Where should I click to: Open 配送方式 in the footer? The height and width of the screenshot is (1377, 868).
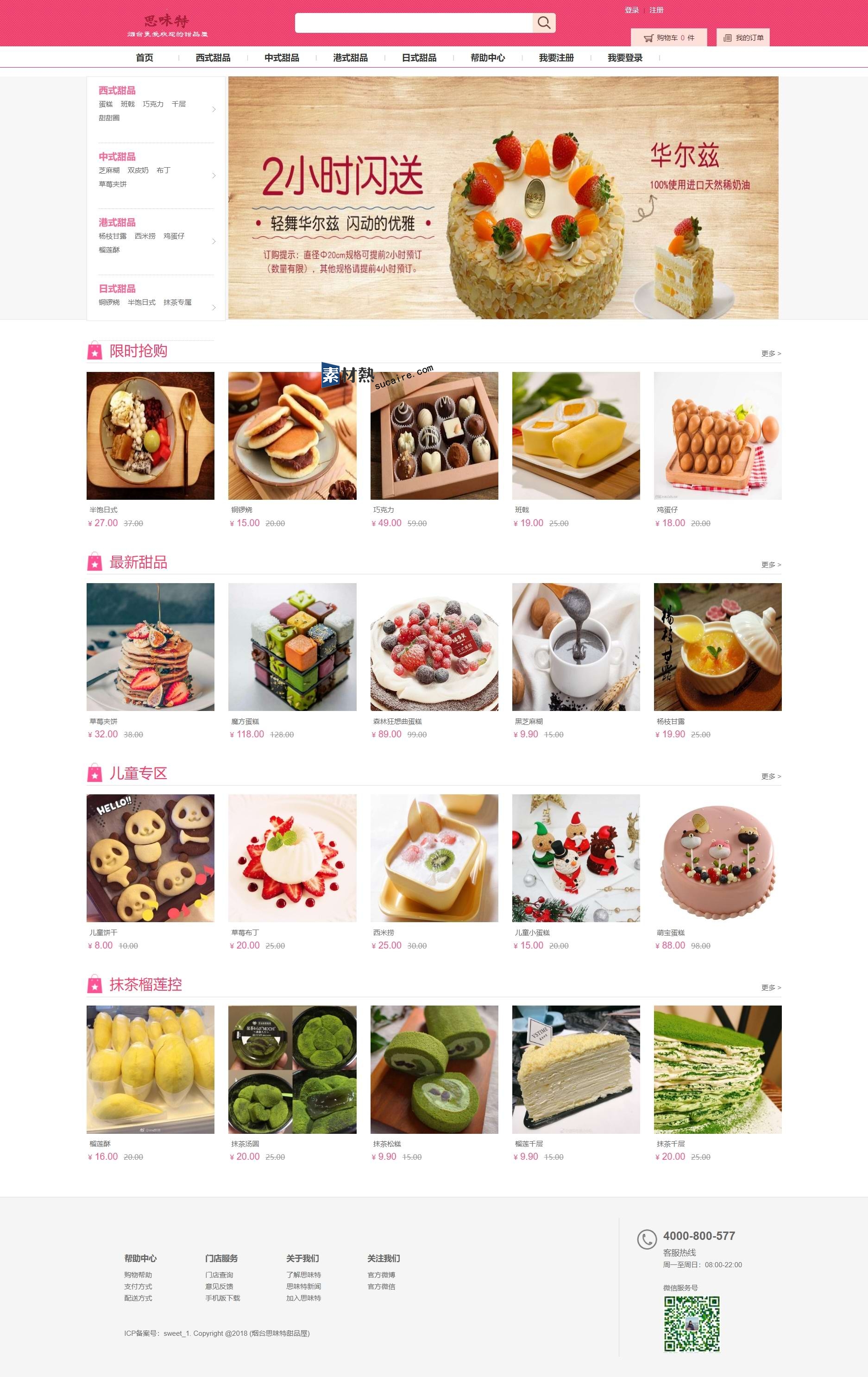coord(138,1298)
